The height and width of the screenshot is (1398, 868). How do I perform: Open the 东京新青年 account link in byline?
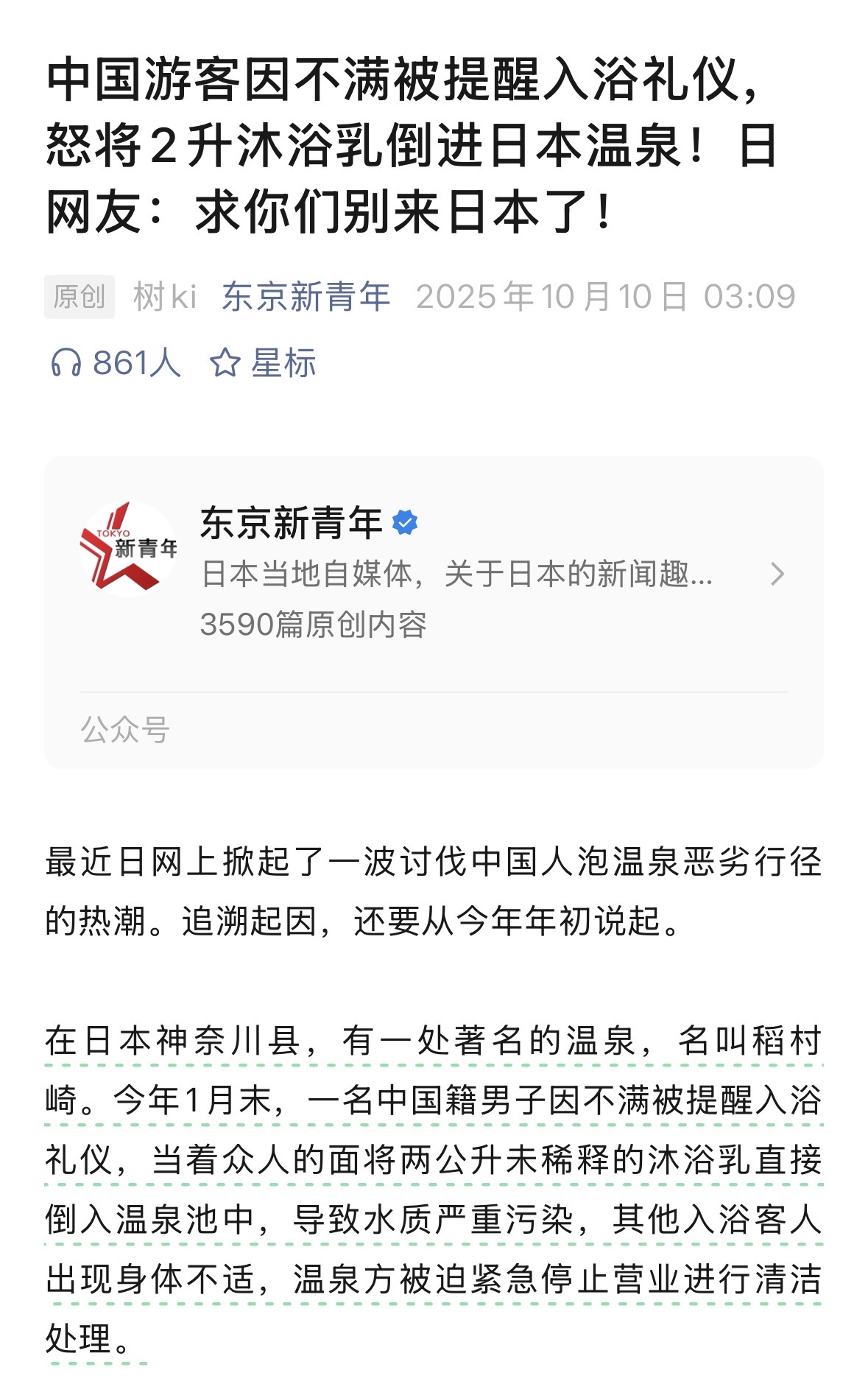coord(306,297)
